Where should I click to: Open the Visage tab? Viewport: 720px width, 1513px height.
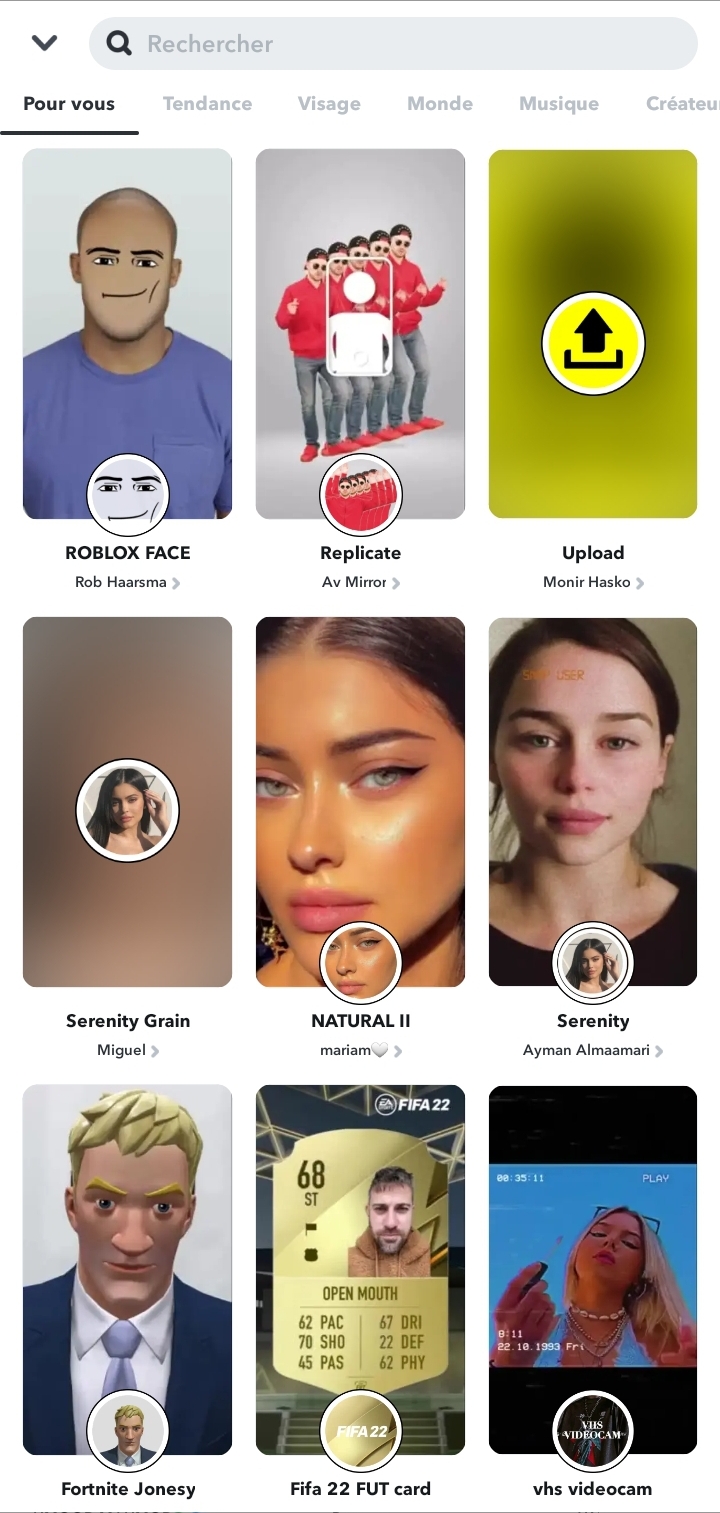coord(329,103)
